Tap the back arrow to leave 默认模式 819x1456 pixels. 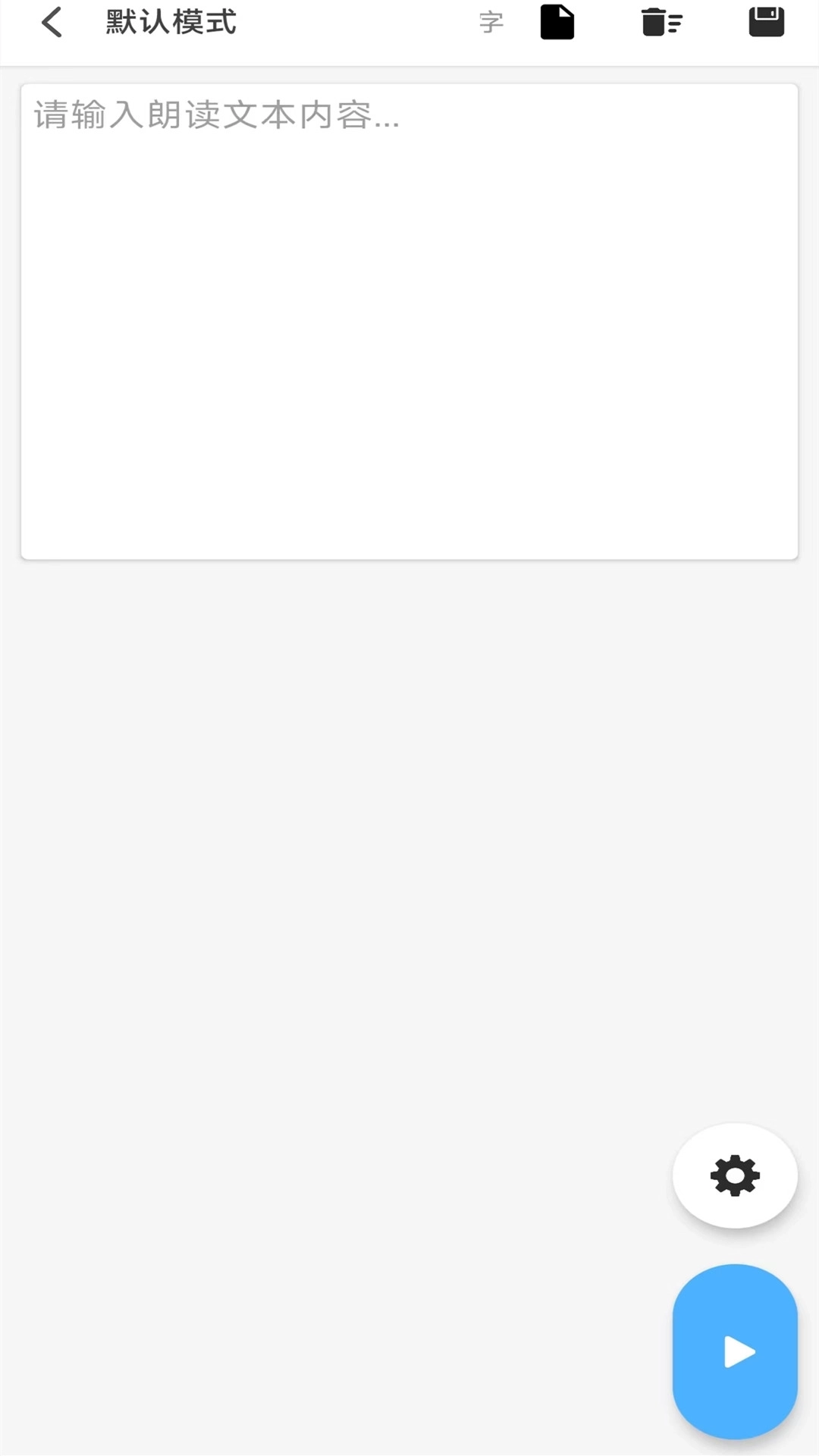pos(52,23)
